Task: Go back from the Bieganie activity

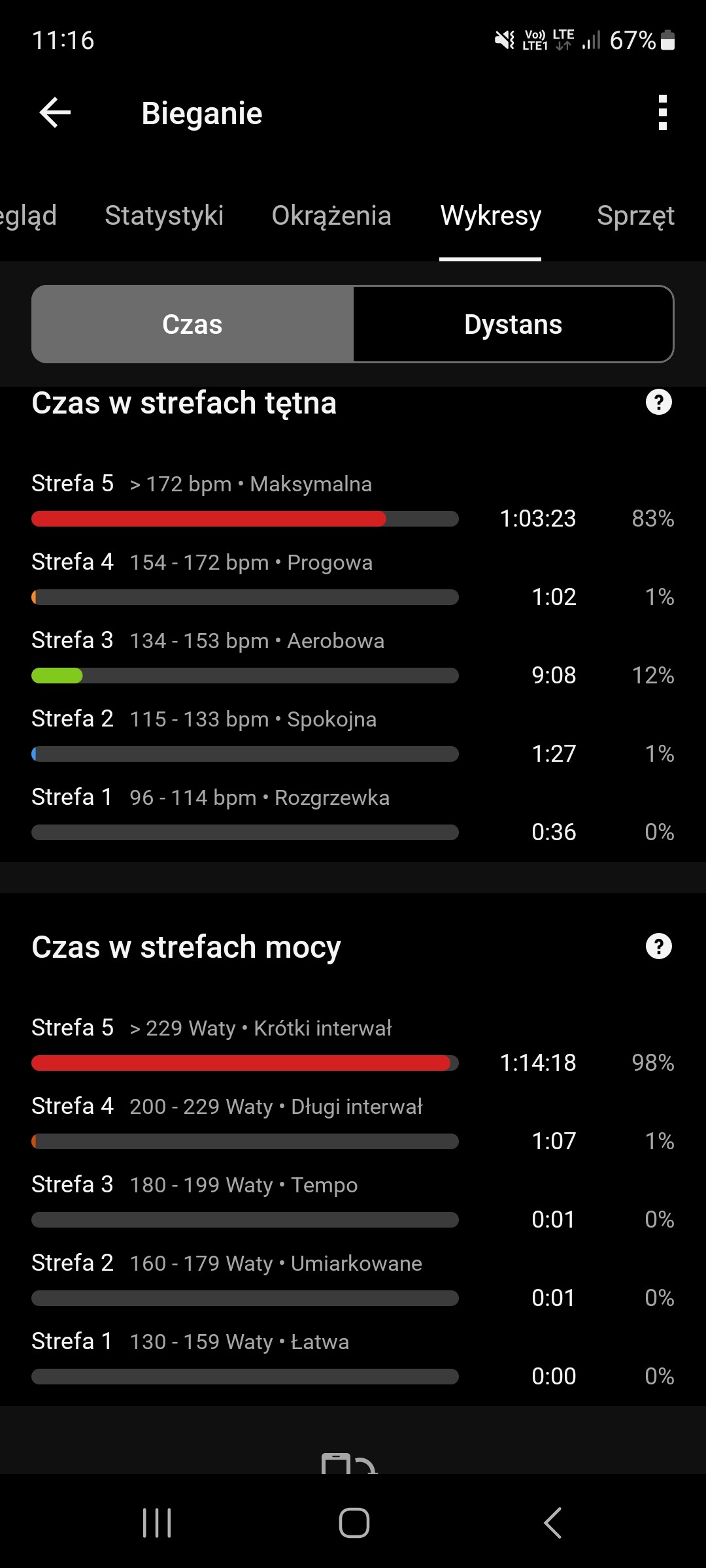Action: pyautogui.click(x=56, y=113)
